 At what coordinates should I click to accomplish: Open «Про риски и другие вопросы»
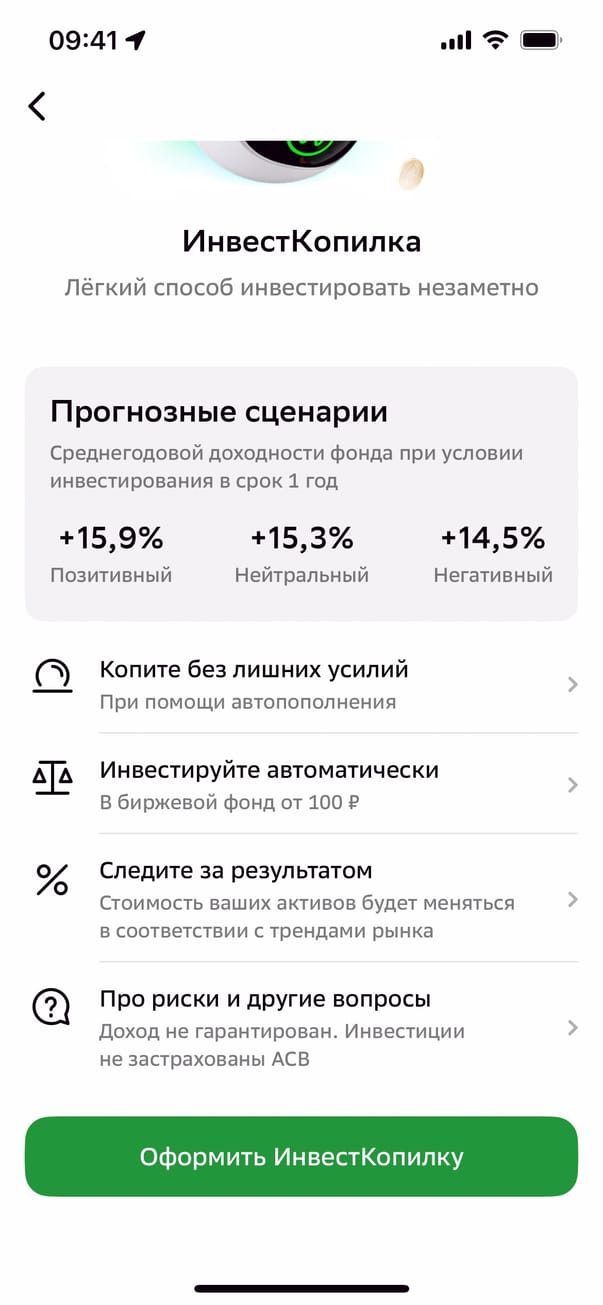[301, 1027]
